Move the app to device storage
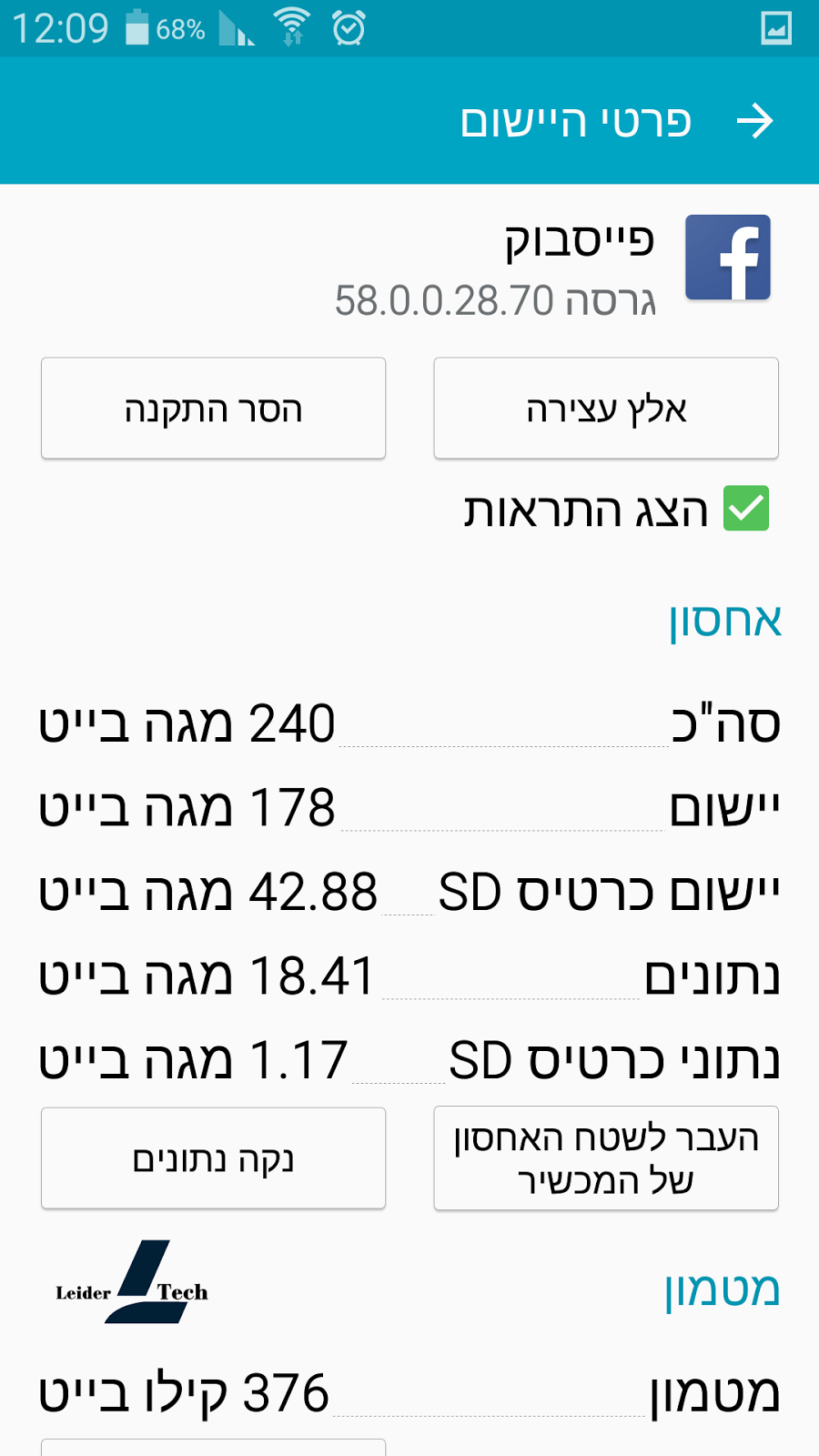This screenshot has width=819, height=1456. (x=606, y=1158)
